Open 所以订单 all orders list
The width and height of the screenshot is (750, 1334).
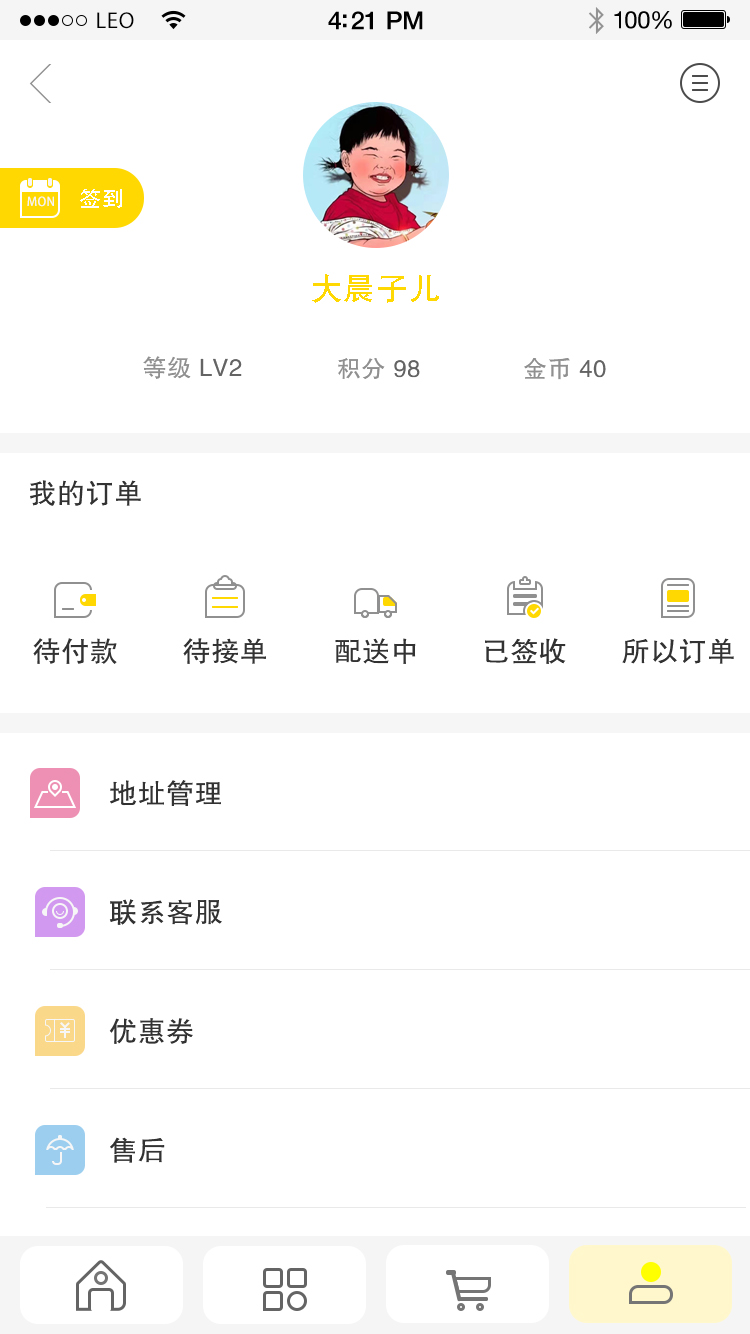pyautogui.click(x=678, y=622)
